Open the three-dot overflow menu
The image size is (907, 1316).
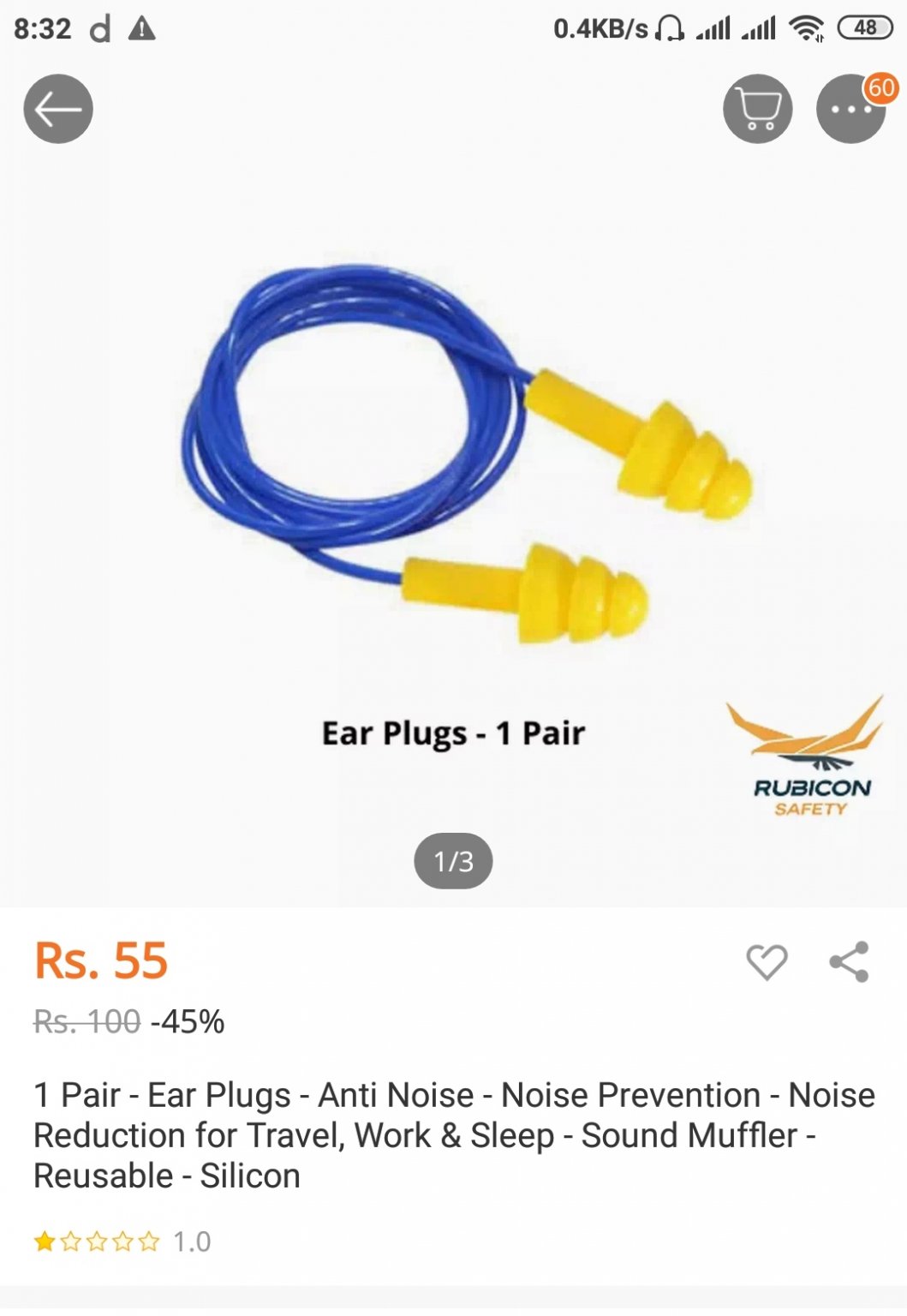[x=850, y=109]
